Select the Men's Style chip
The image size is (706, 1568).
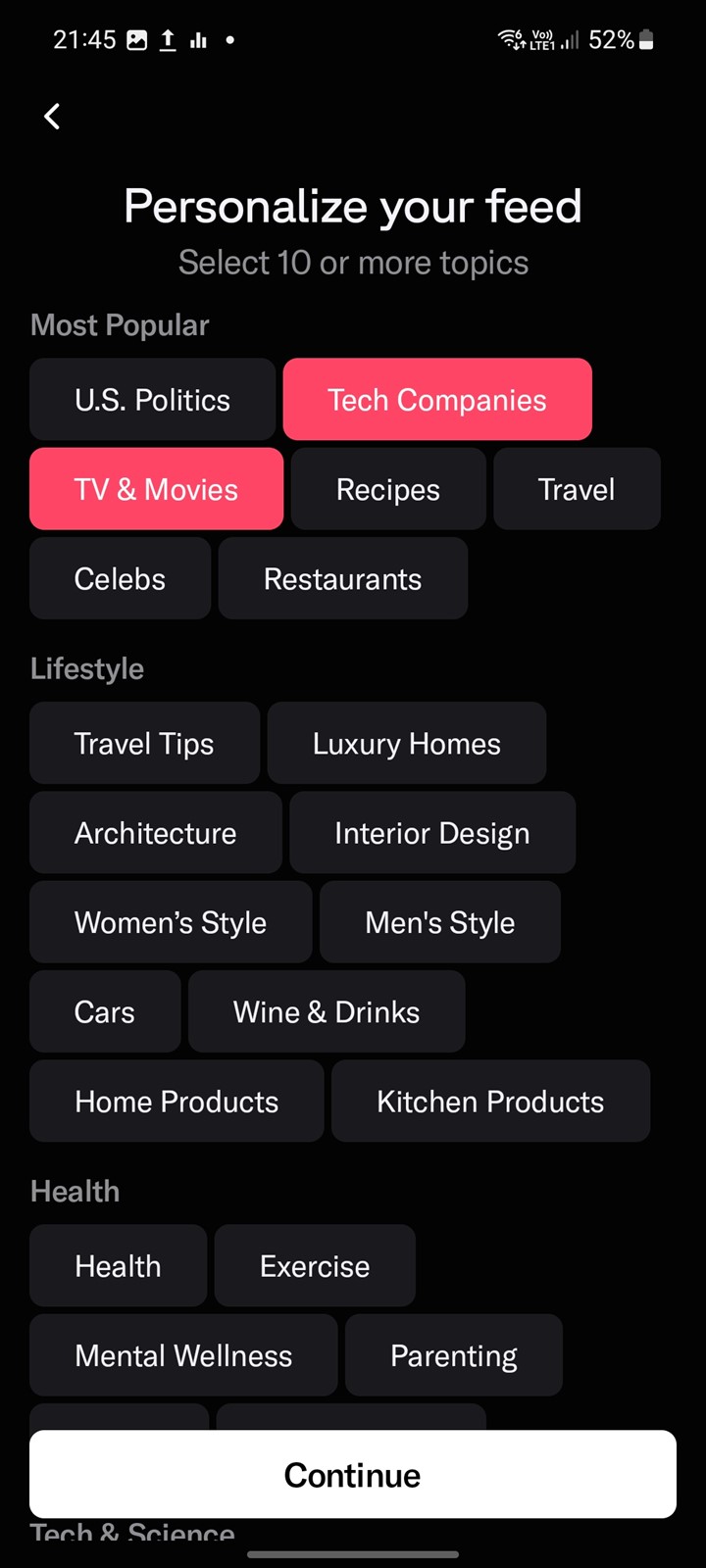coord(440,922)
